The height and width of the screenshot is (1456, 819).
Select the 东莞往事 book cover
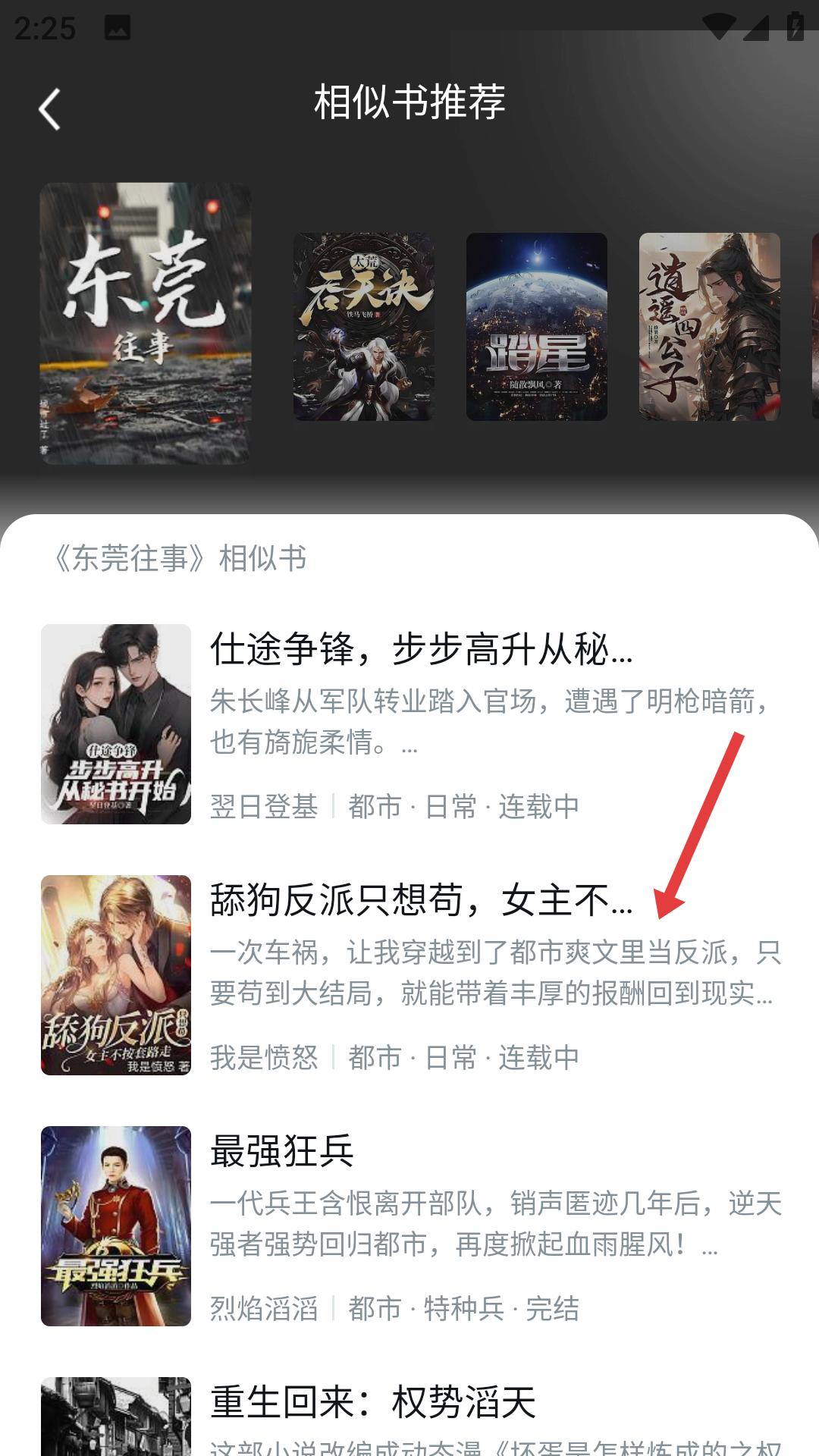145,323
